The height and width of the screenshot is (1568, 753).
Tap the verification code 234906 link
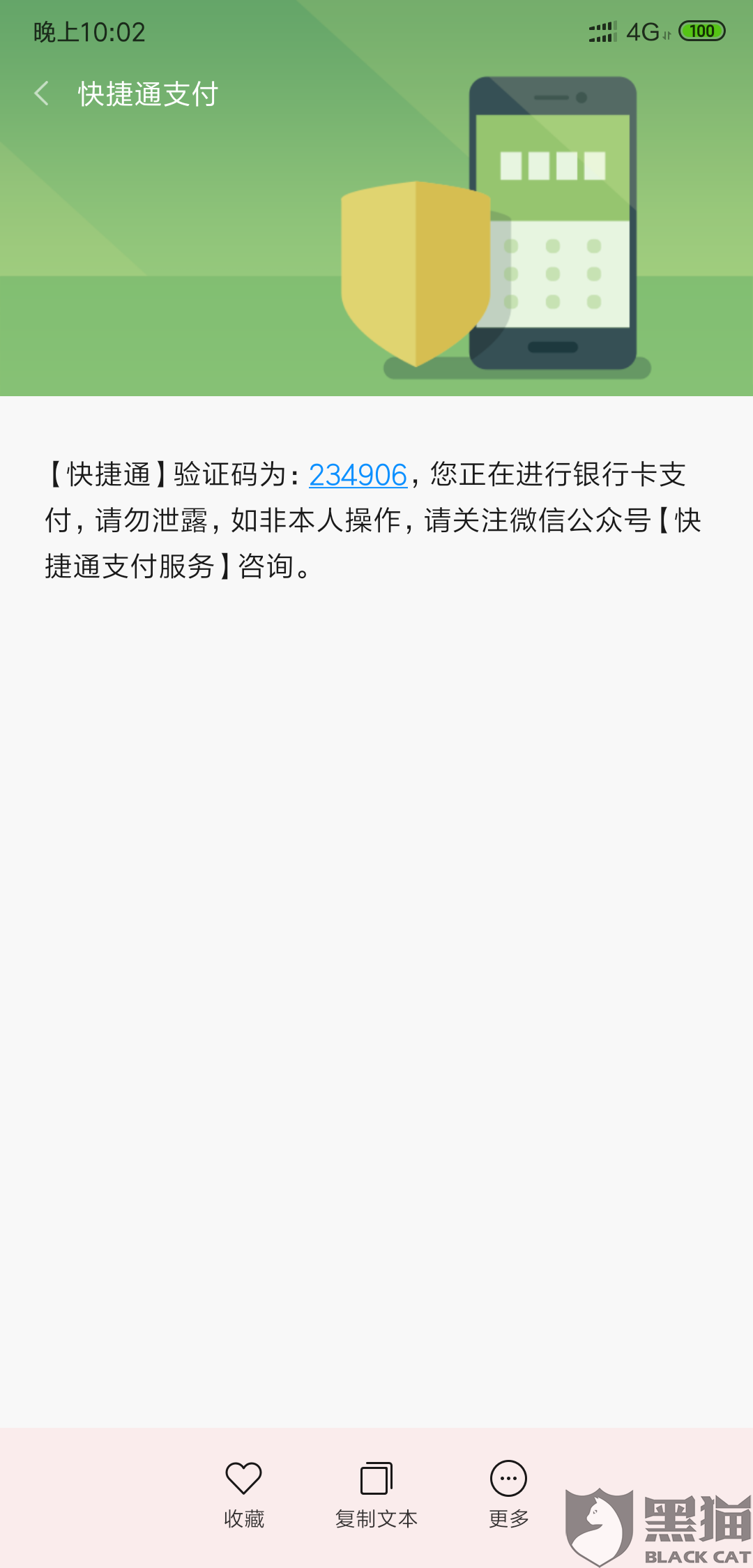tap(358, 475)
